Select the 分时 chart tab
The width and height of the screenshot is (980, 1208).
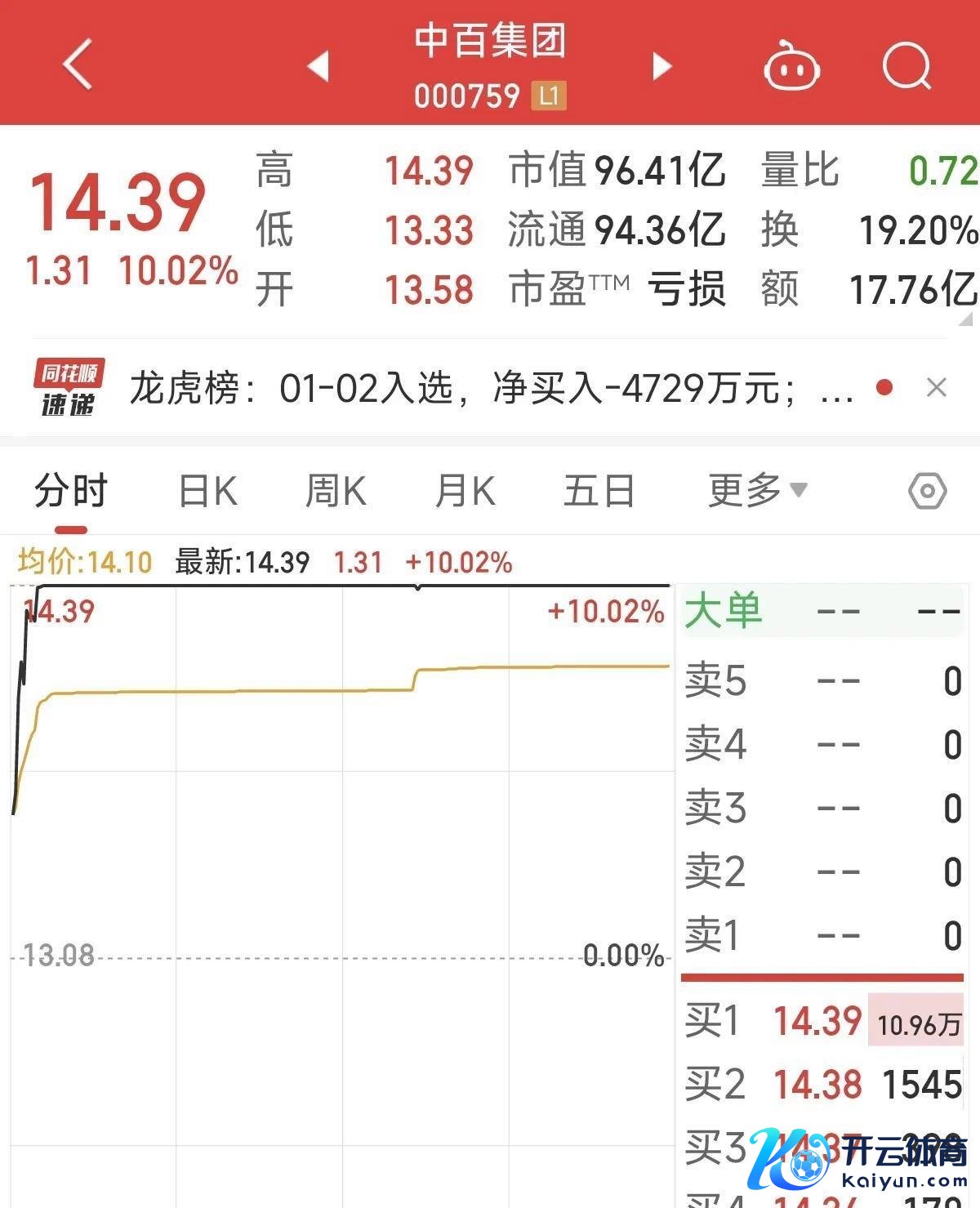[70, 492]
